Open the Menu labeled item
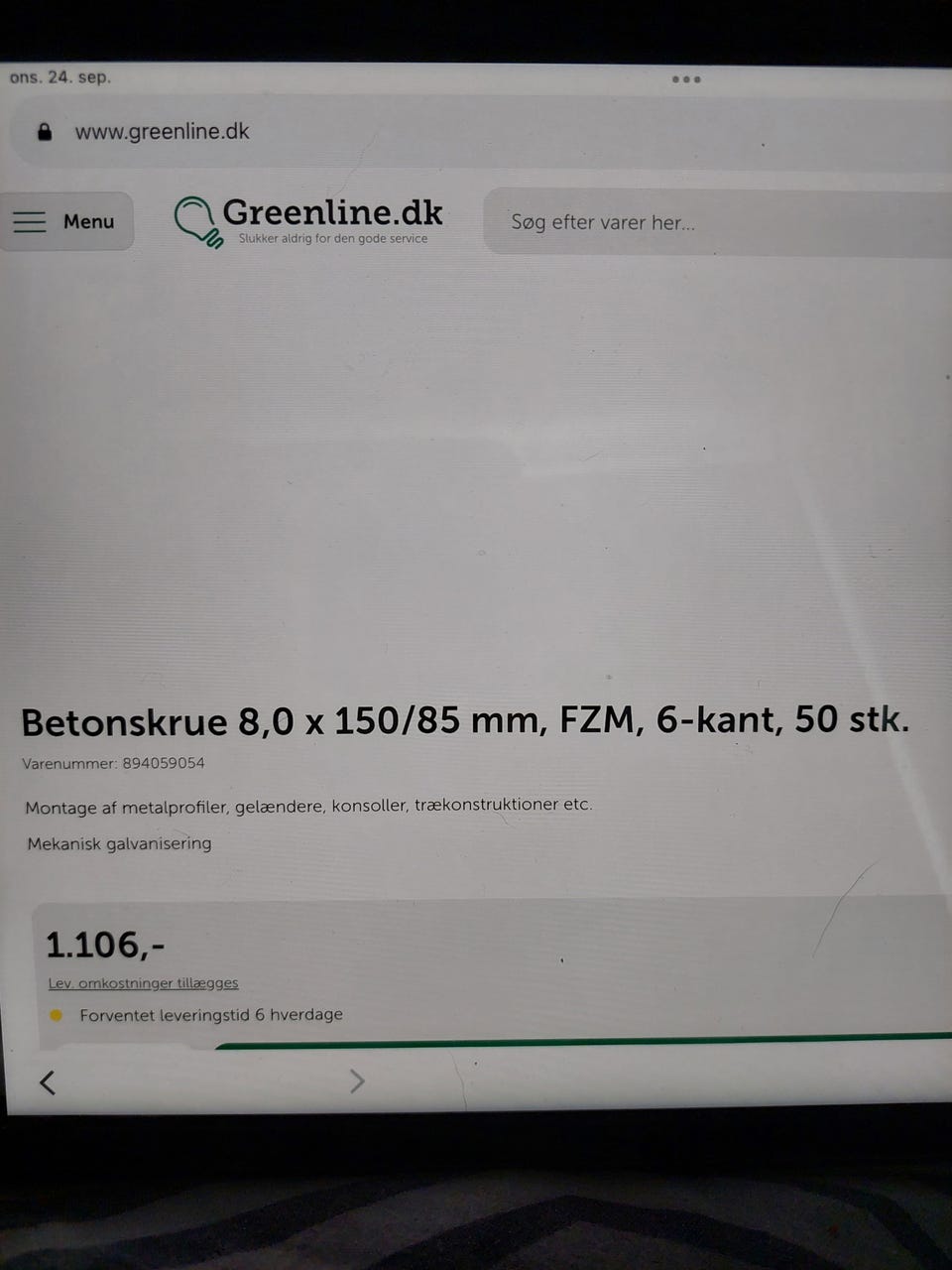 pyautogui.click(x=87, y=221)
